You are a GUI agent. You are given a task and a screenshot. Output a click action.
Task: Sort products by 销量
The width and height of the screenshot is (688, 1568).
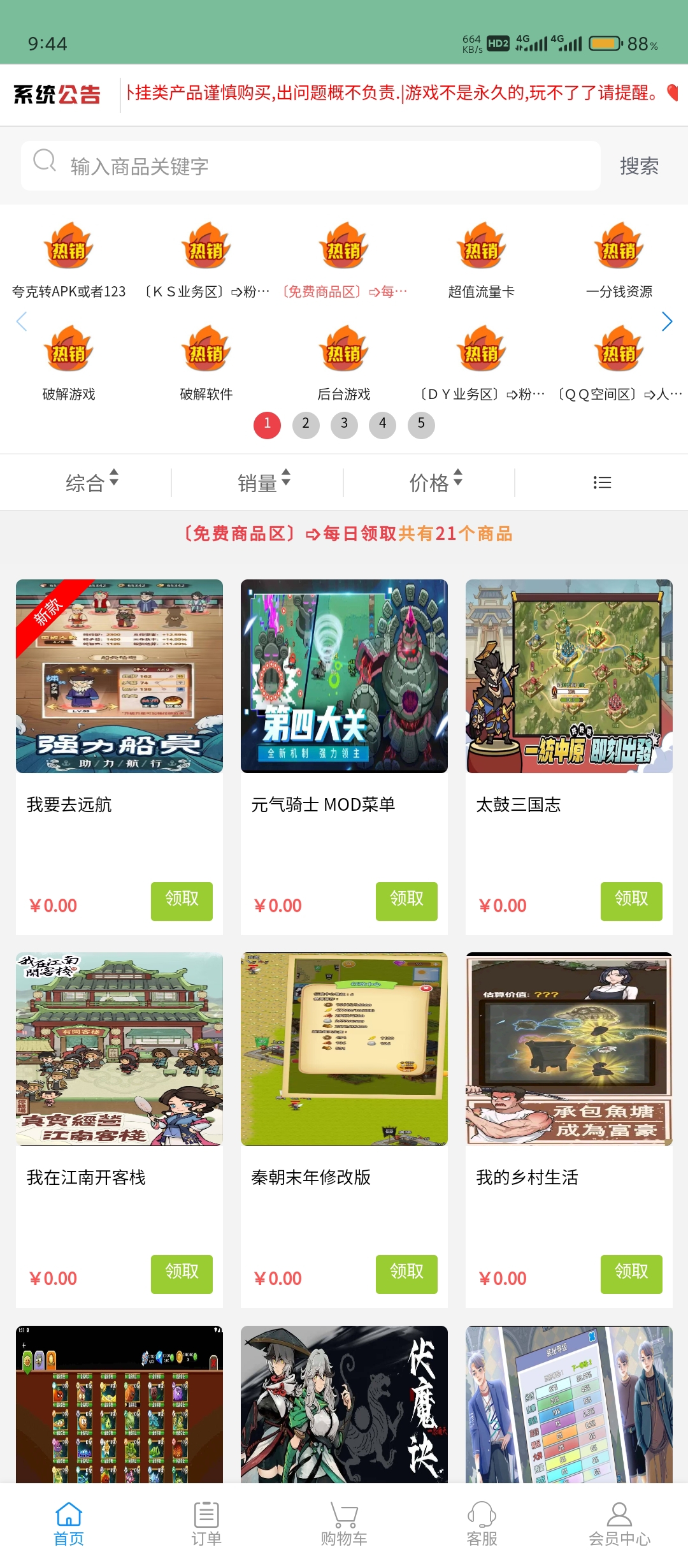pos(264,483)
